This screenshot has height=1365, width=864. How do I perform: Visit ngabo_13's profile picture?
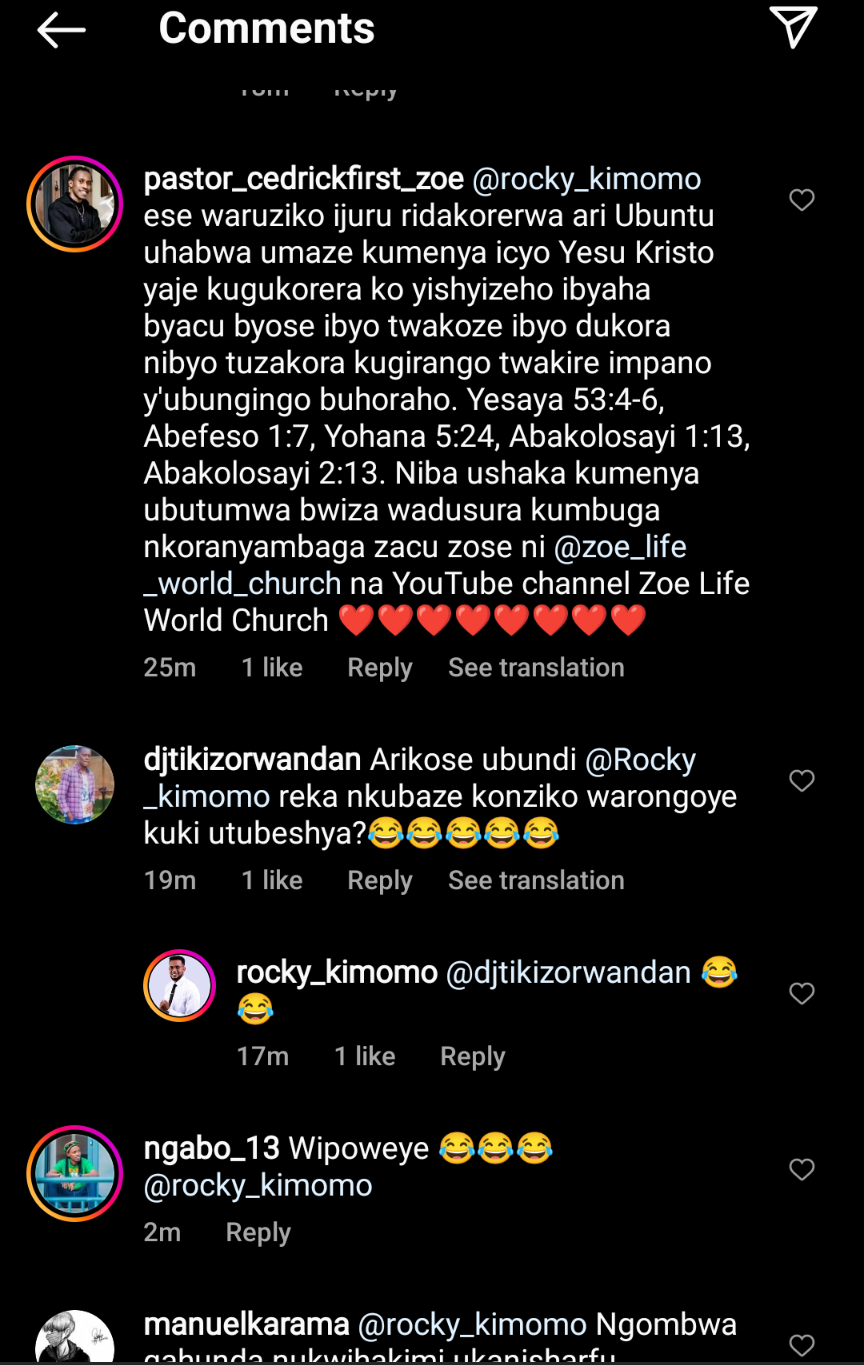point(75,1174)
